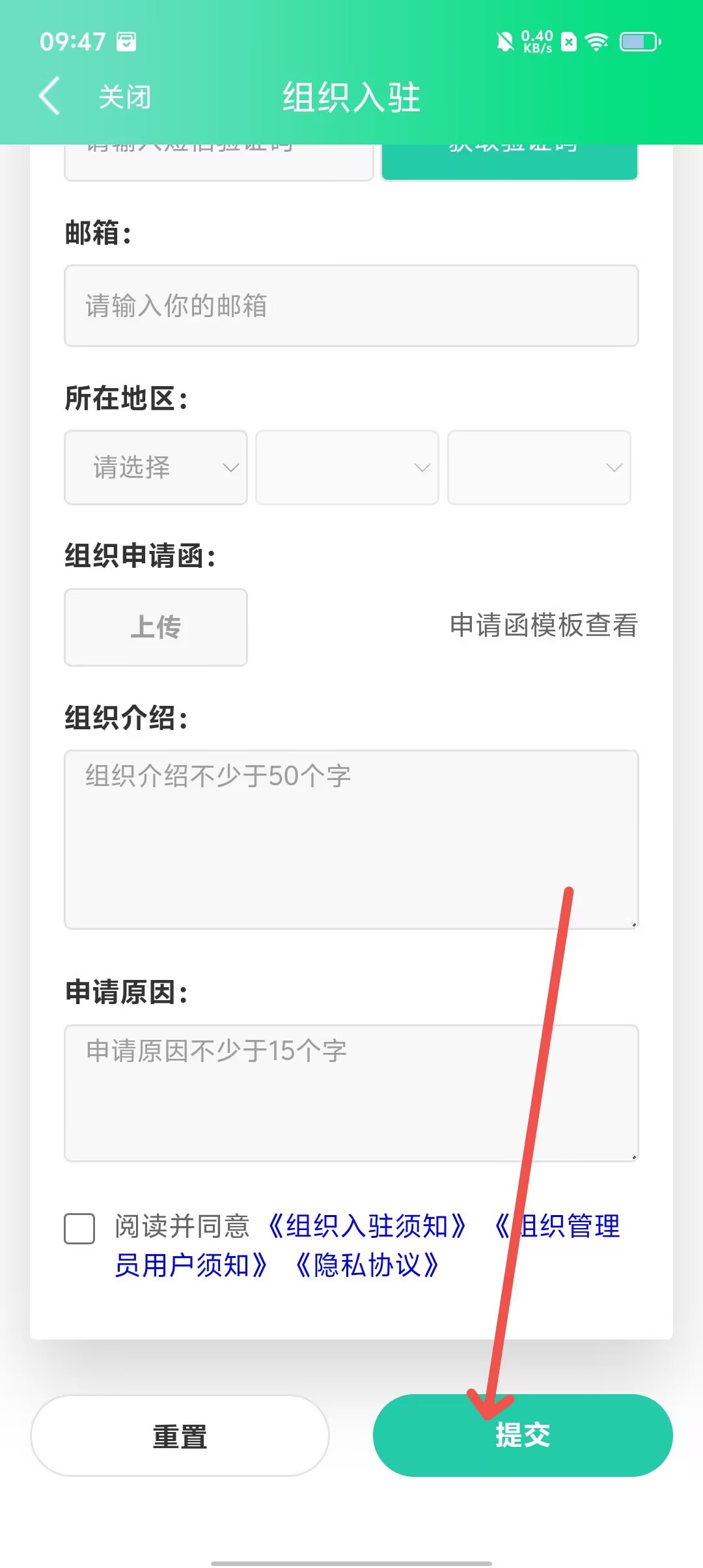Check the 阅读并同意 agreement checkbox
Viewport: 703px width, 1568px height.
[x=79, y=1228]
